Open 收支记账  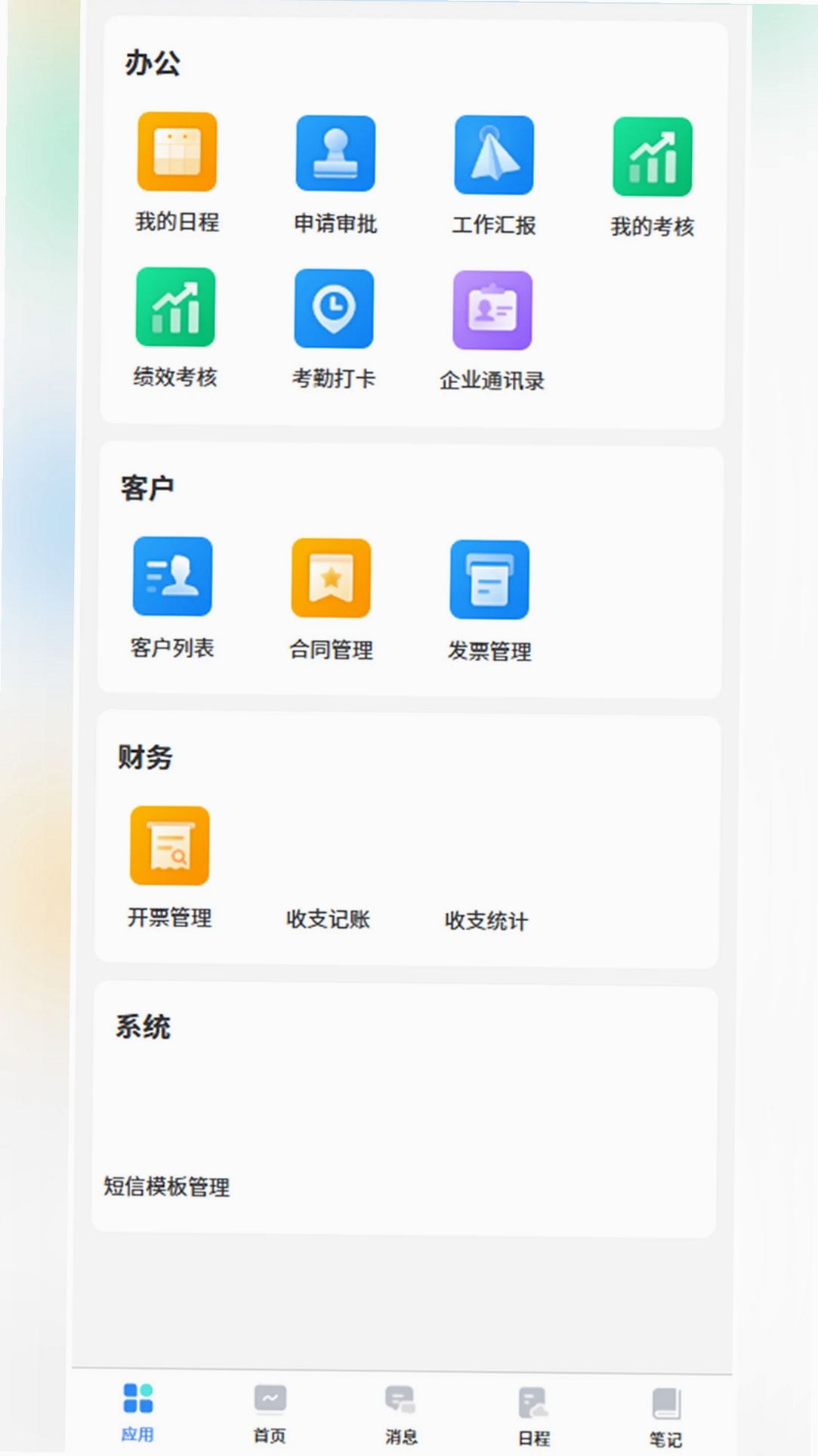point(328,919)
